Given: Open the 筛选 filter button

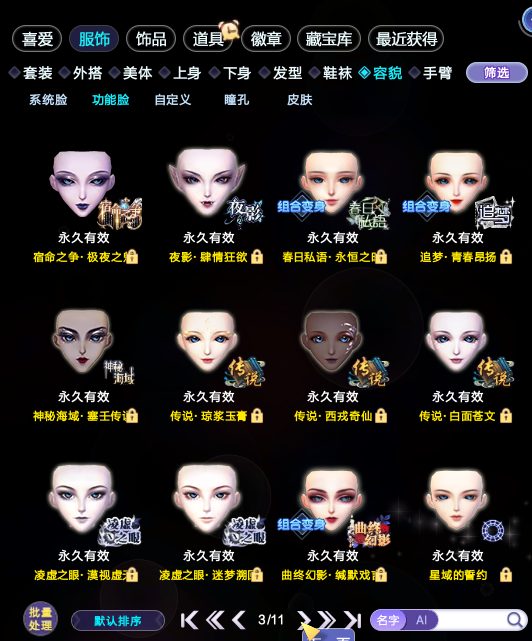Looking at the screenshot, I should [x=496, y=73].
